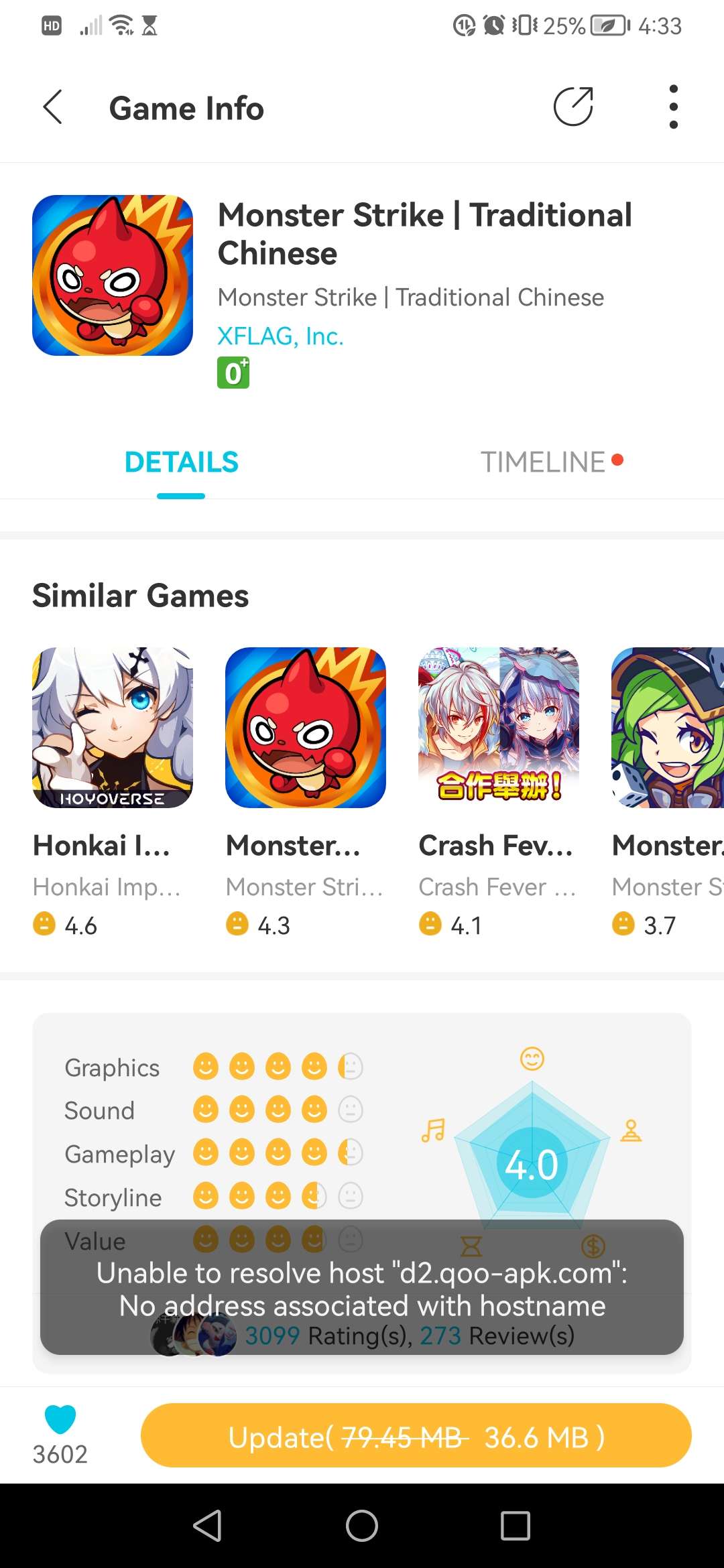The width and height of the screenshot is (724, 1568).
Task: Open recent apps from the navigation bar
Action: tap(515, 1526)
